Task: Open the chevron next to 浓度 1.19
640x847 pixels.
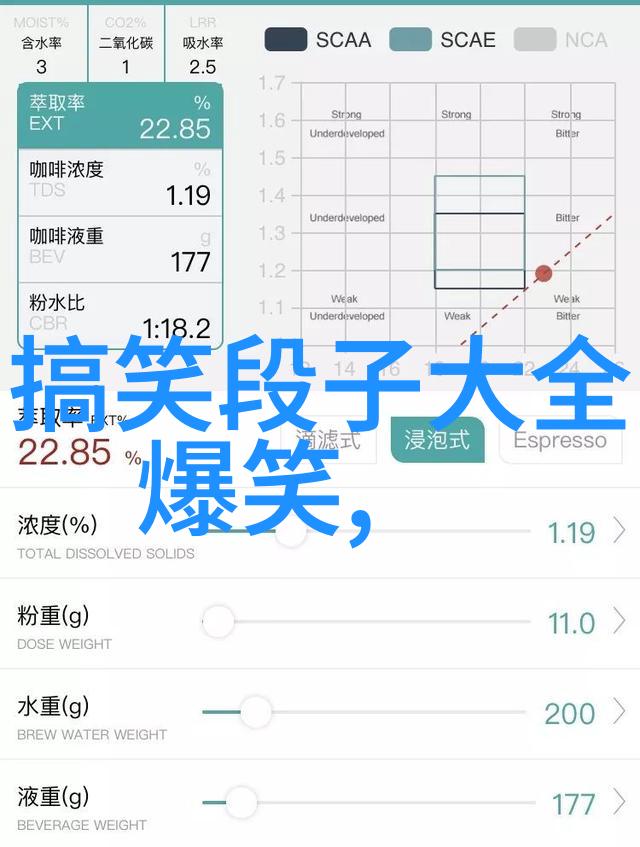Action: click(620, 530)
